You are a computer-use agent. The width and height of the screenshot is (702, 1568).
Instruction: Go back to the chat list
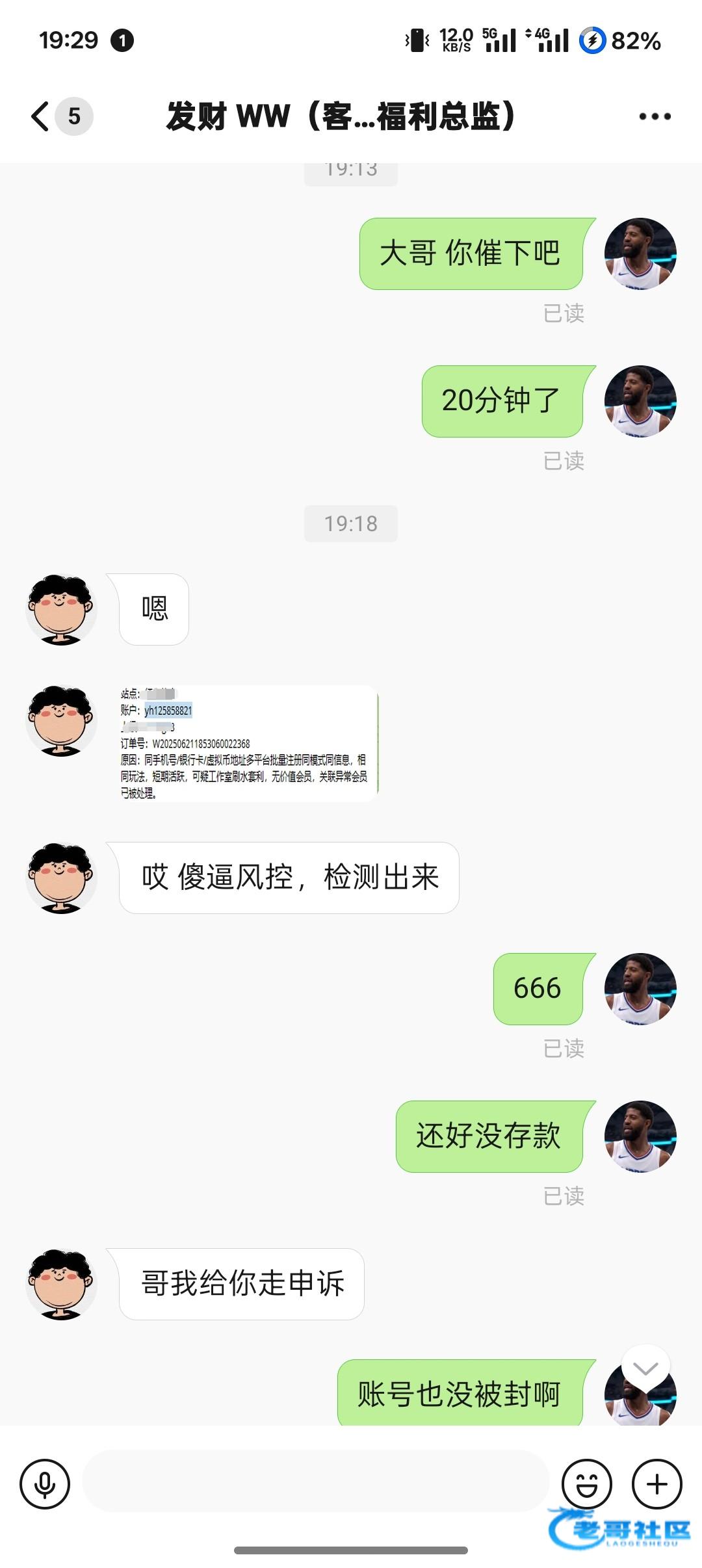click(x=42, y=117)
